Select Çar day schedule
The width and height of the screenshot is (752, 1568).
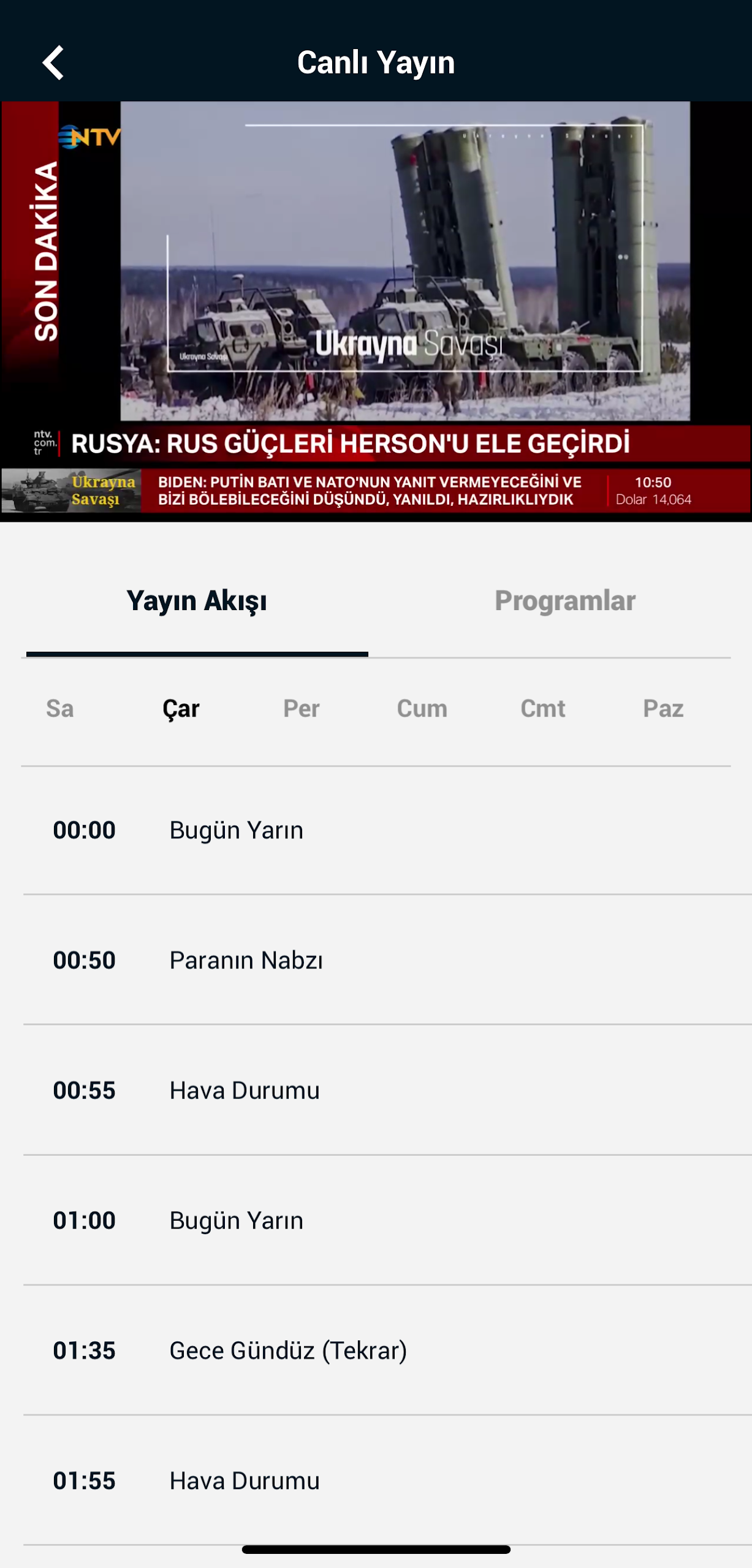[x=181, y=709]
